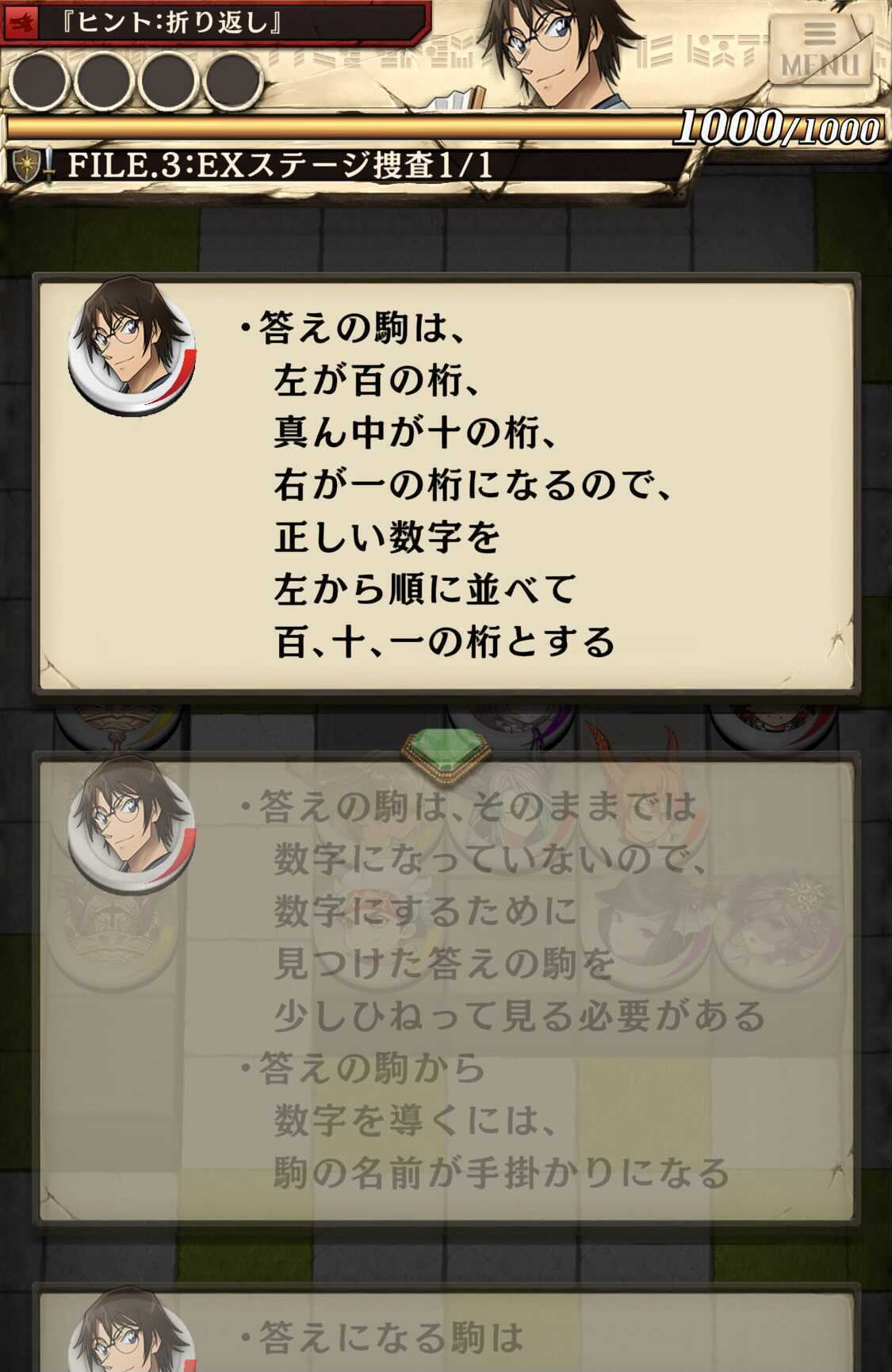The image size is (892, 1372).
Task: Tap the shield-and-sword icon before FILE.3
Action: coord(29,165)
